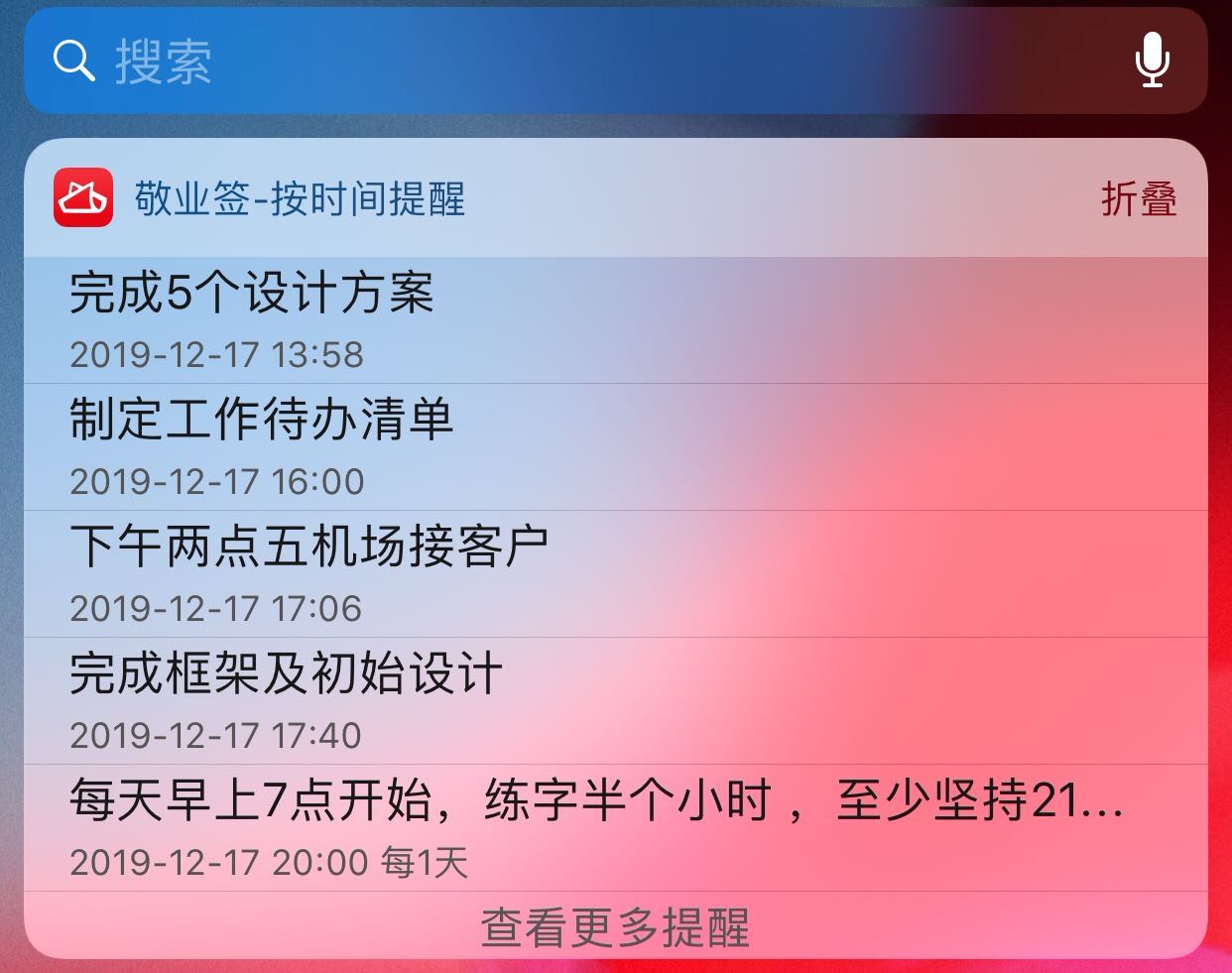Viewport: 1232px width, 973px height.
Task: Tap 查看更多提醒 to view more reminders
Action: pyautogui.click(x=615, y=927)
